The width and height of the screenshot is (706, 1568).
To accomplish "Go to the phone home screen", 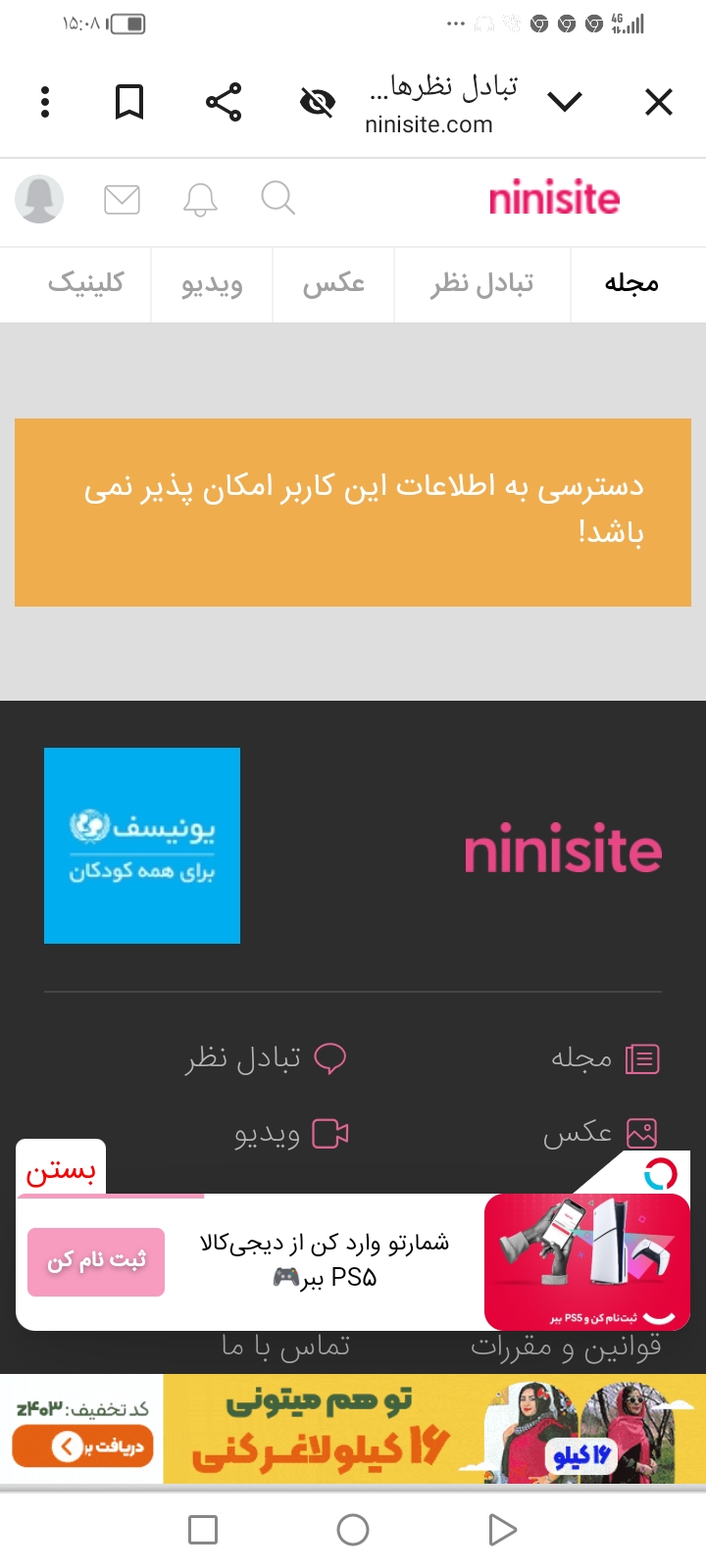I will pyautogui.click(x=353, y=1530).
